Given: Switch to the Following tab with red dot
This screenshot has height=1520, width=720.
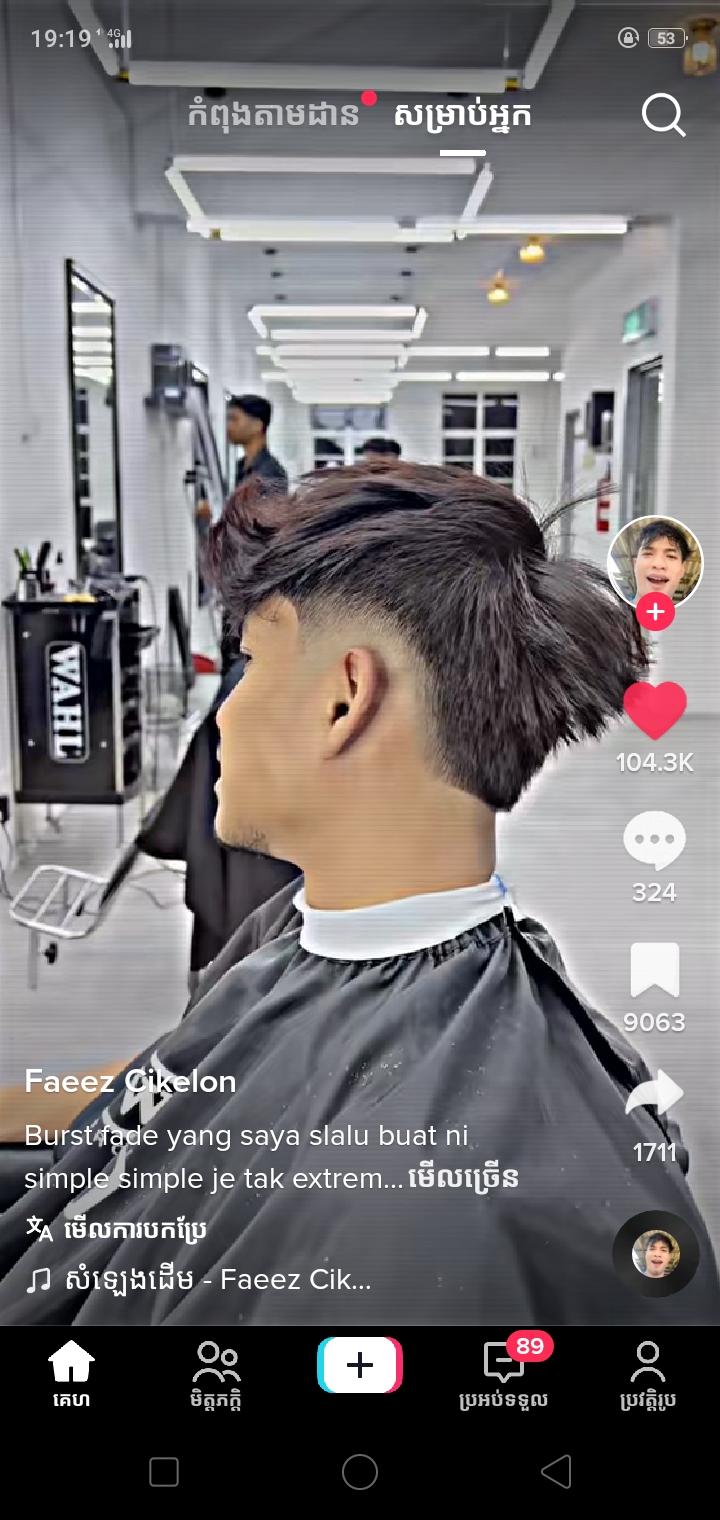Looking at the screenshot, I should [273, 115].
